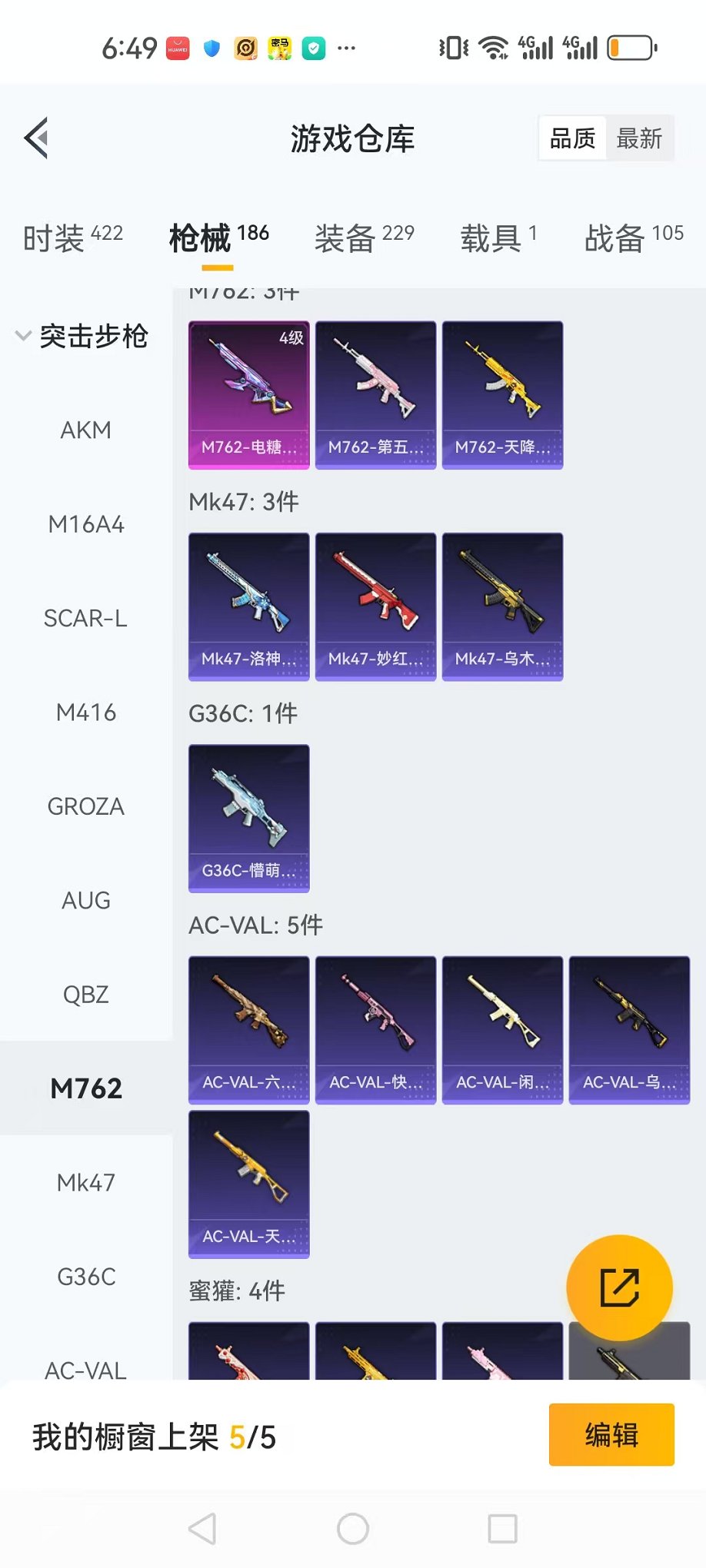Viewport: 706px width, 1568px height.
Task: Go to the system home screen
Action: point(353,1529)
